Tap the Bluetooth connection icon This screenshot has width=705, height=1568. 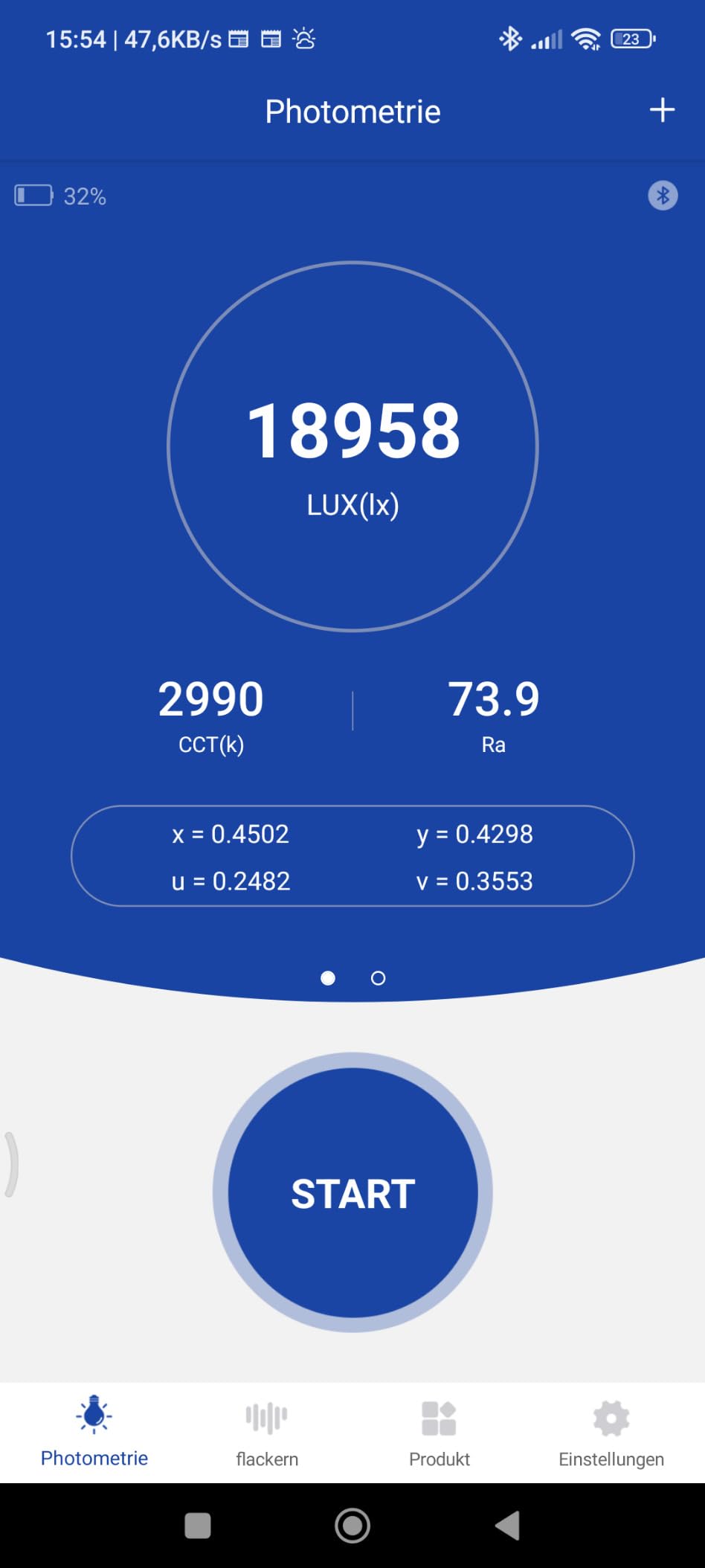coord(663,196)
